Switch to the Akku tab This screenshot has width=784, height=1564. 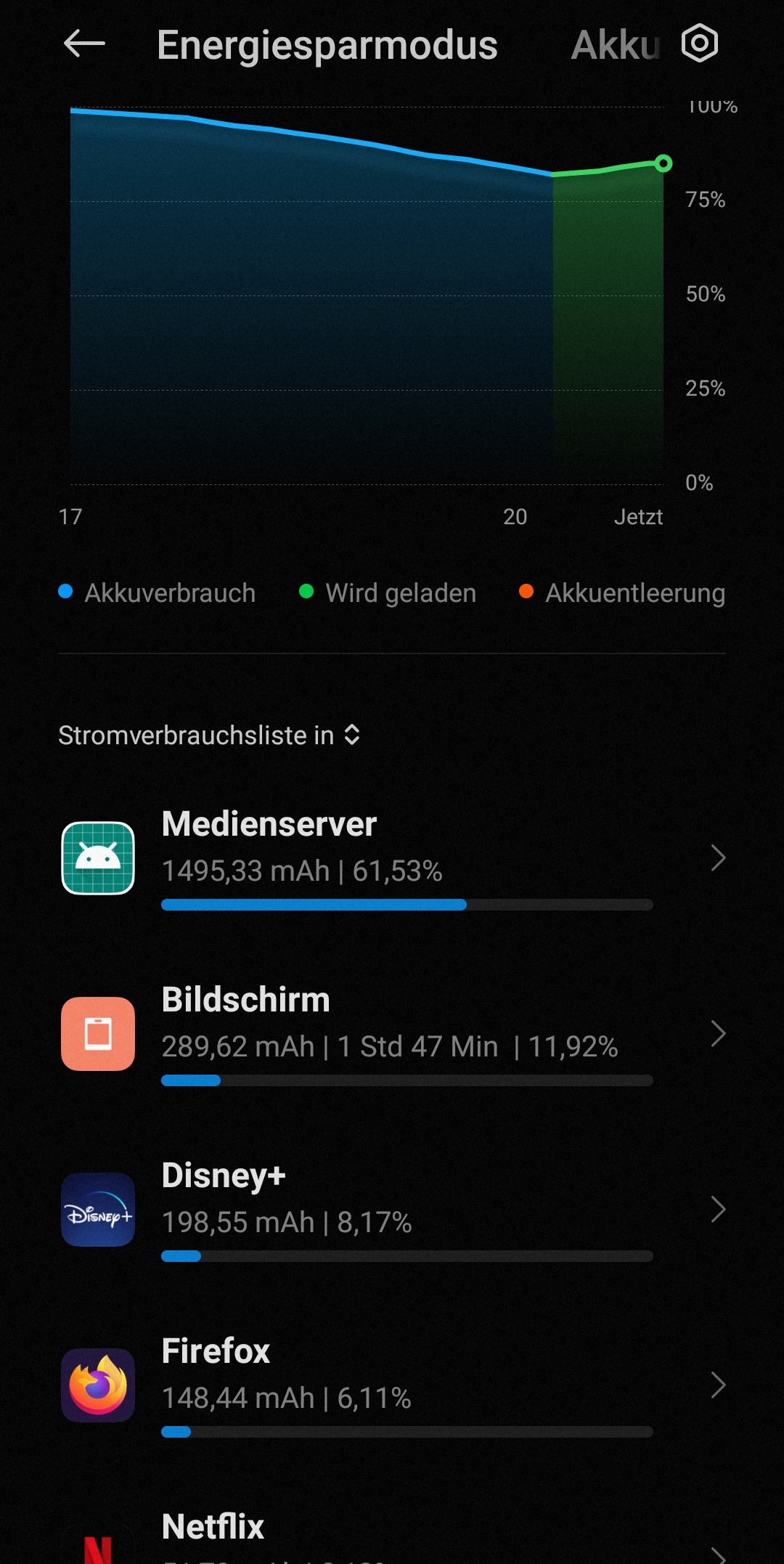click(x=616, y=45)
